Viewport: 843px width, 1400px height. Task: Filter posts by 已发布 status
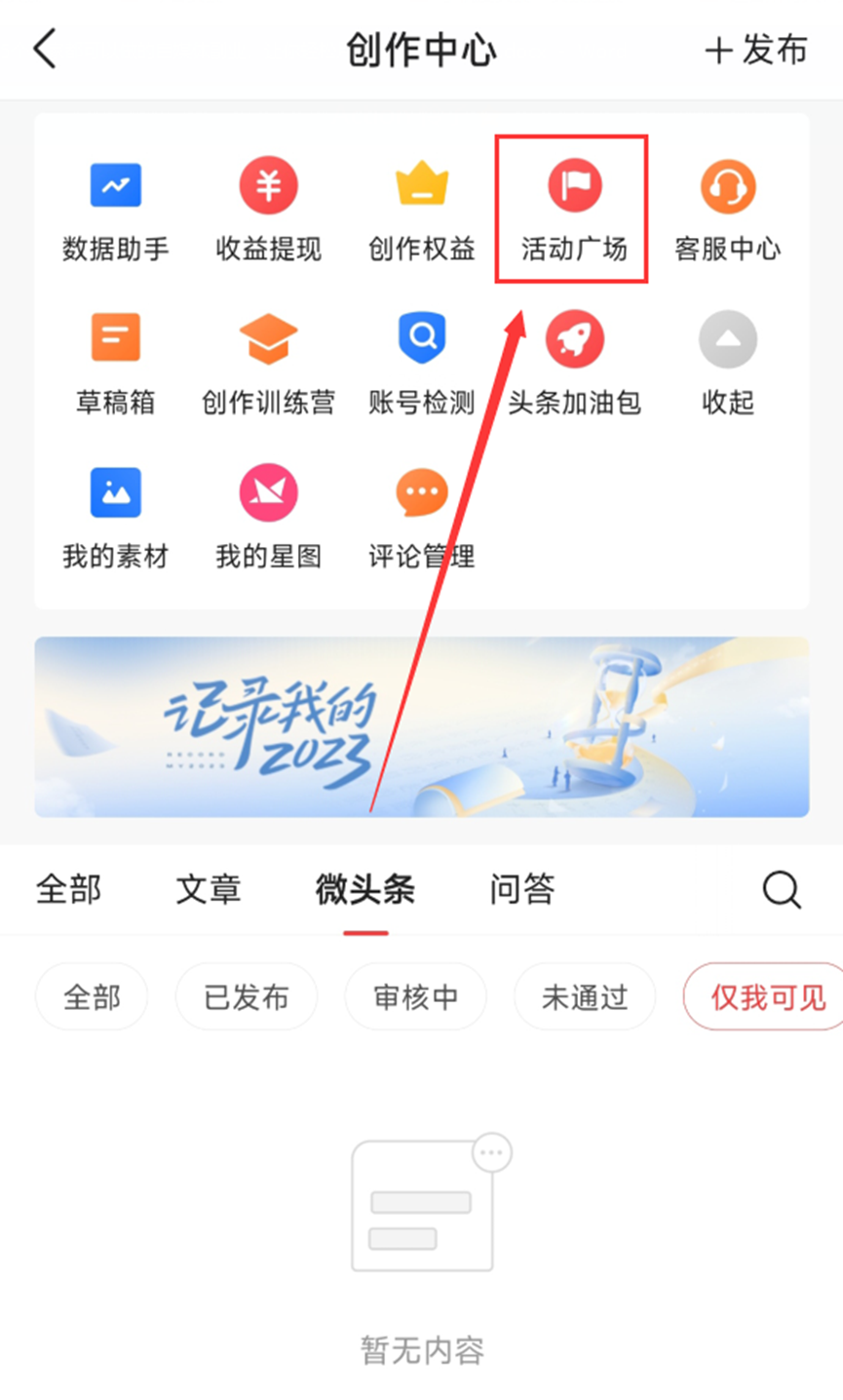(247, 995)
